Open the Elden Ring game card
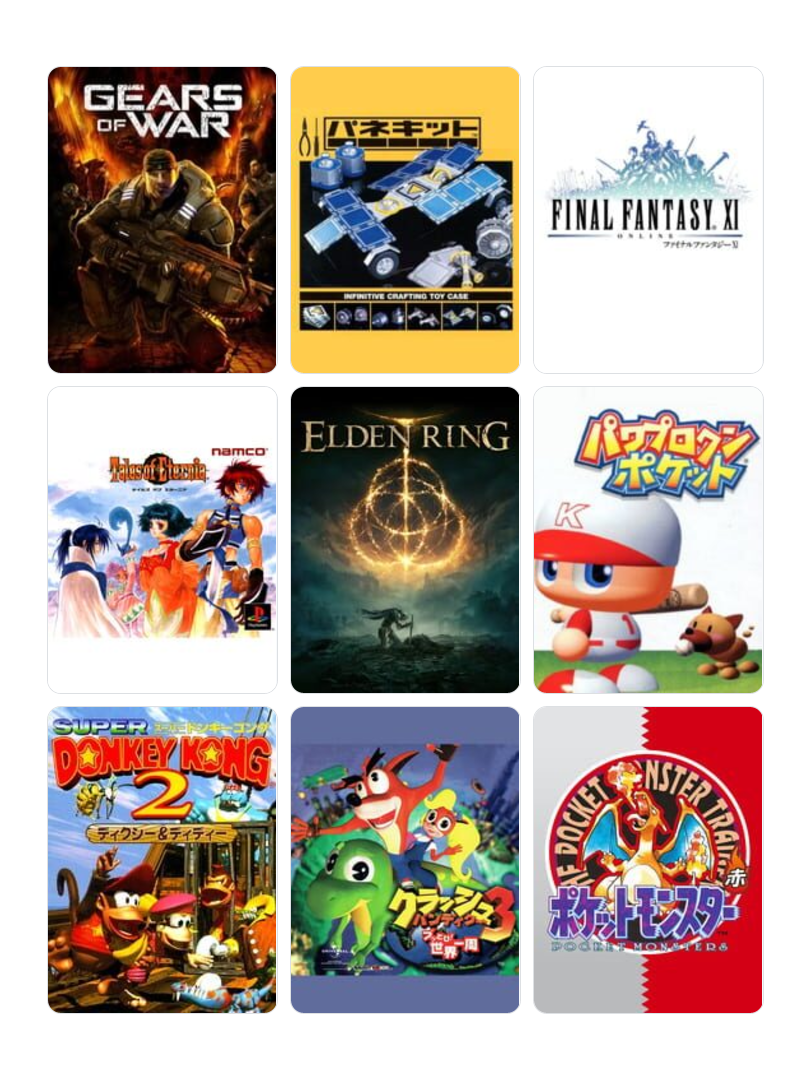 click(405, 540)
